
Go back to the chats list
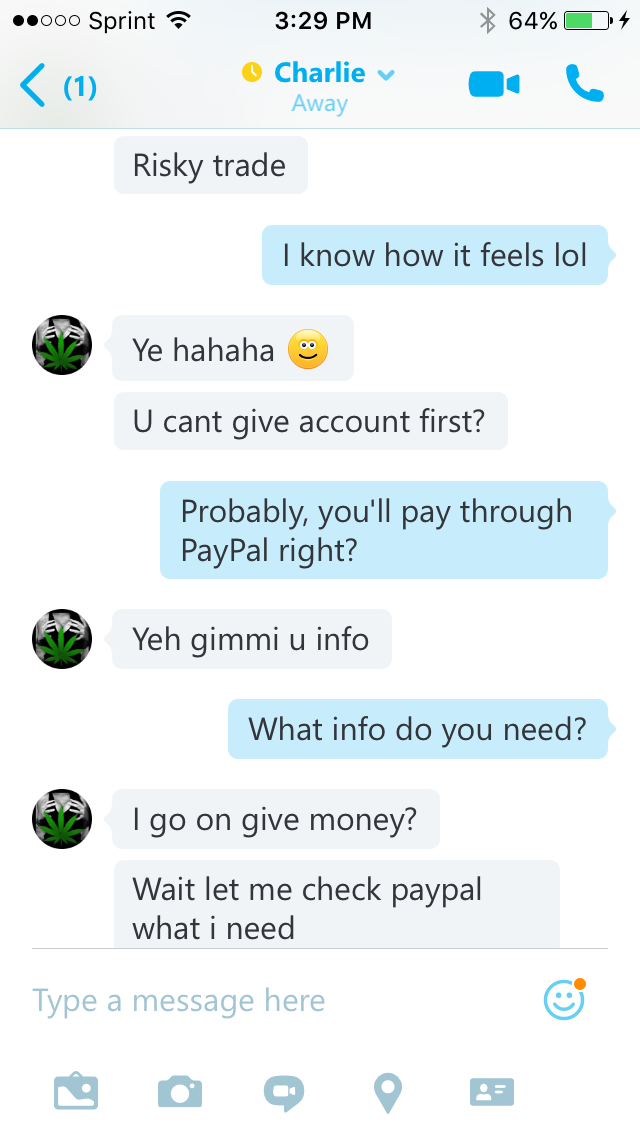click(58, 85)
